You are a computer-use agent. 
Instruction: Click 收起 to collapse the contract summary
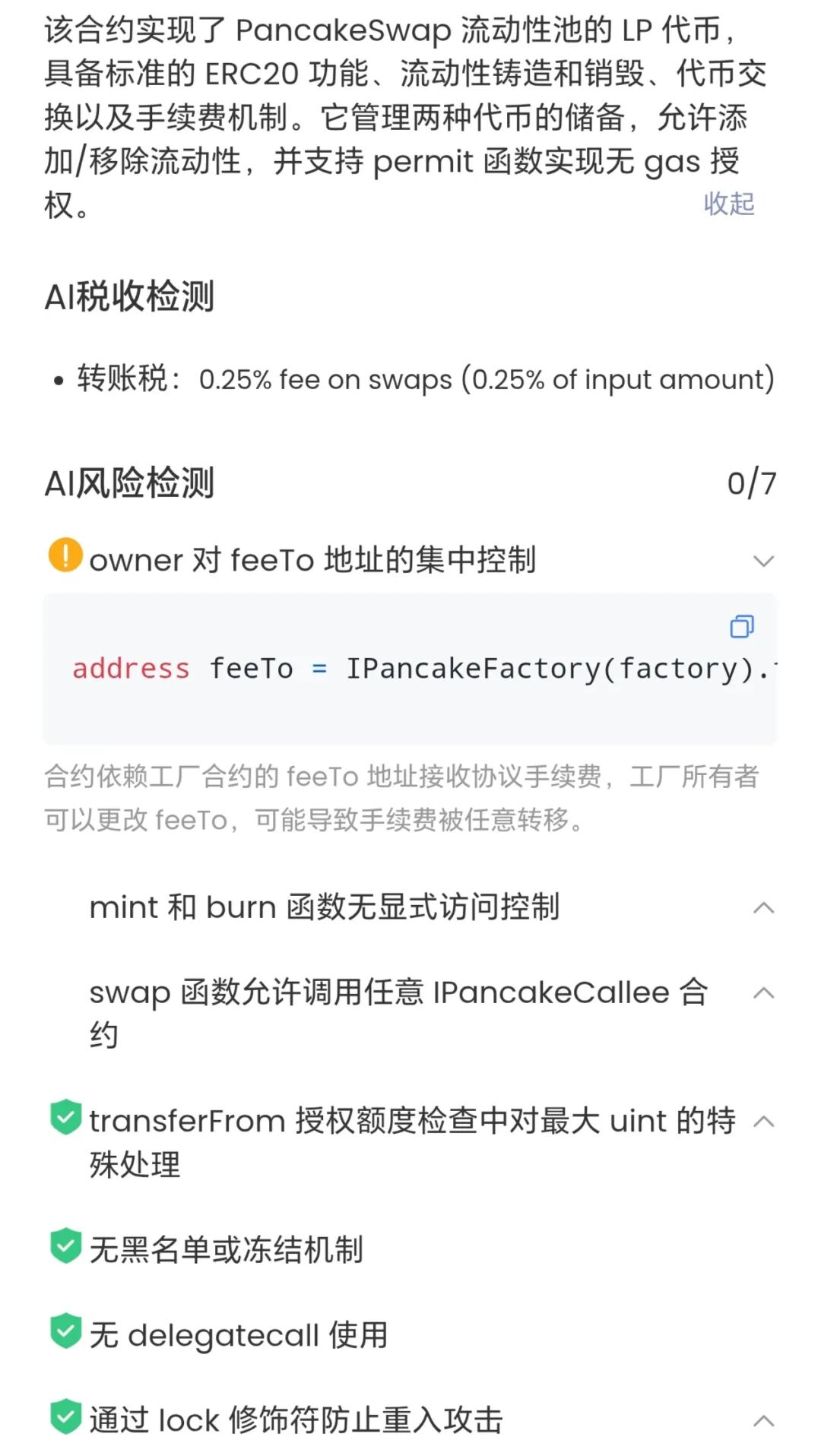tap(730, 204)
